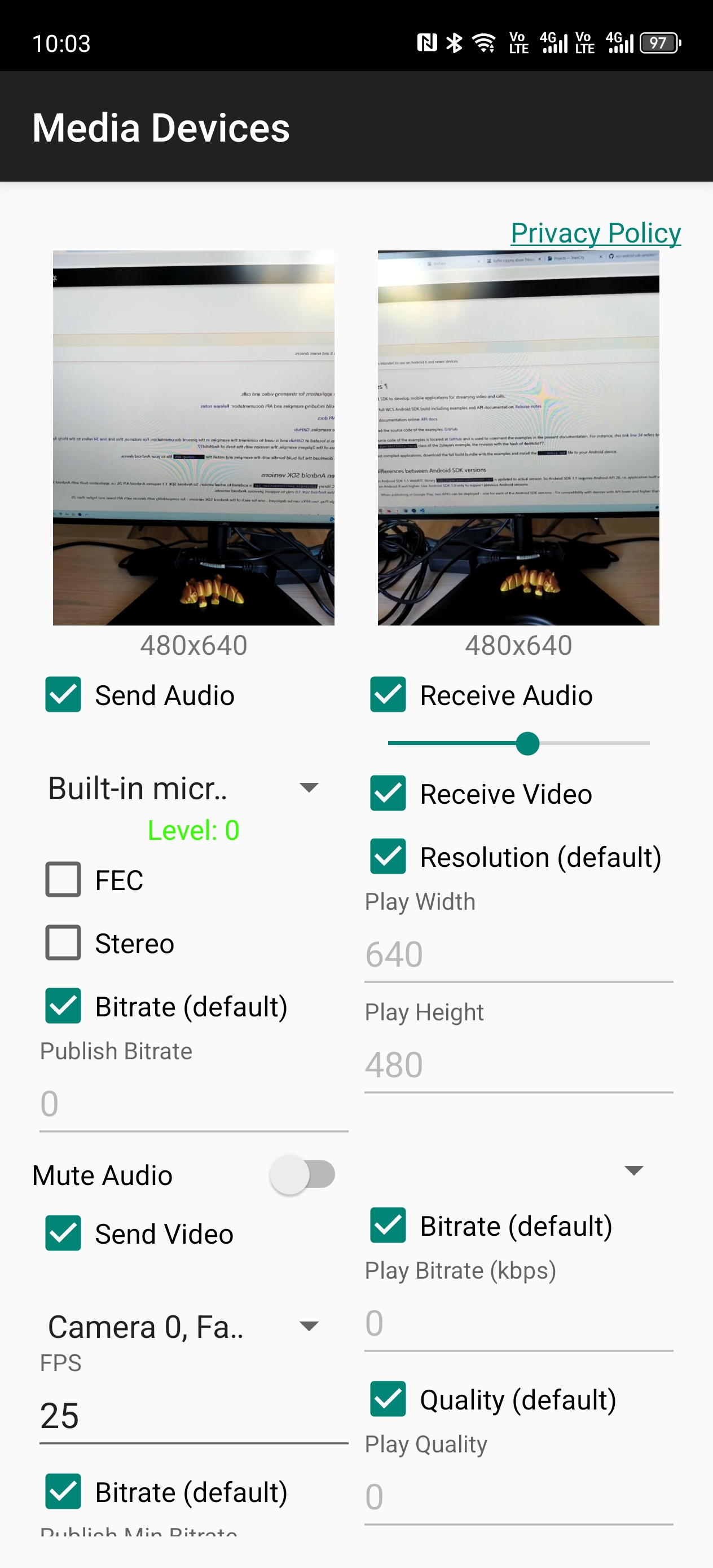The height and width of the screenshot is (1568, 713).
Task: Enable the Stereo checkbox
Action: pos(63,943)
